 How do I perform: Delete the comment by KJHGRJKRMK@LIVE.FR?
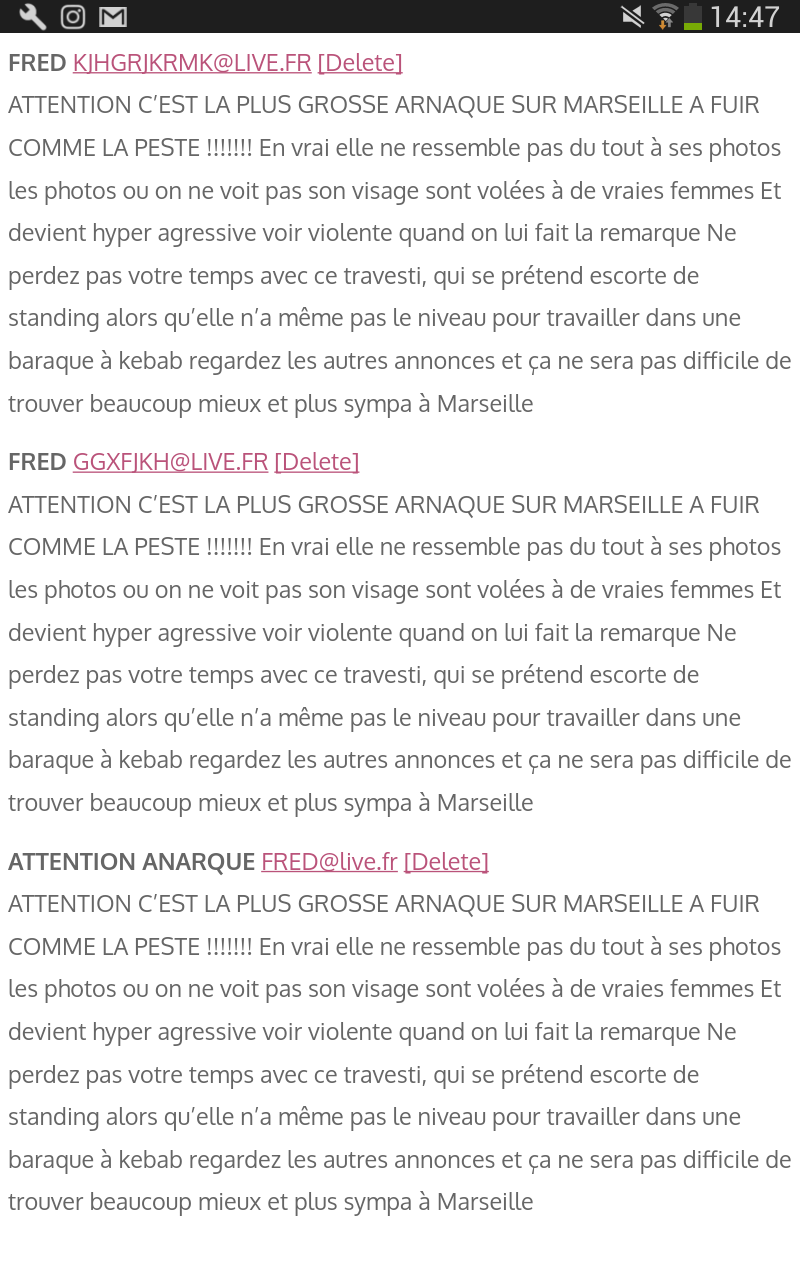360,63
